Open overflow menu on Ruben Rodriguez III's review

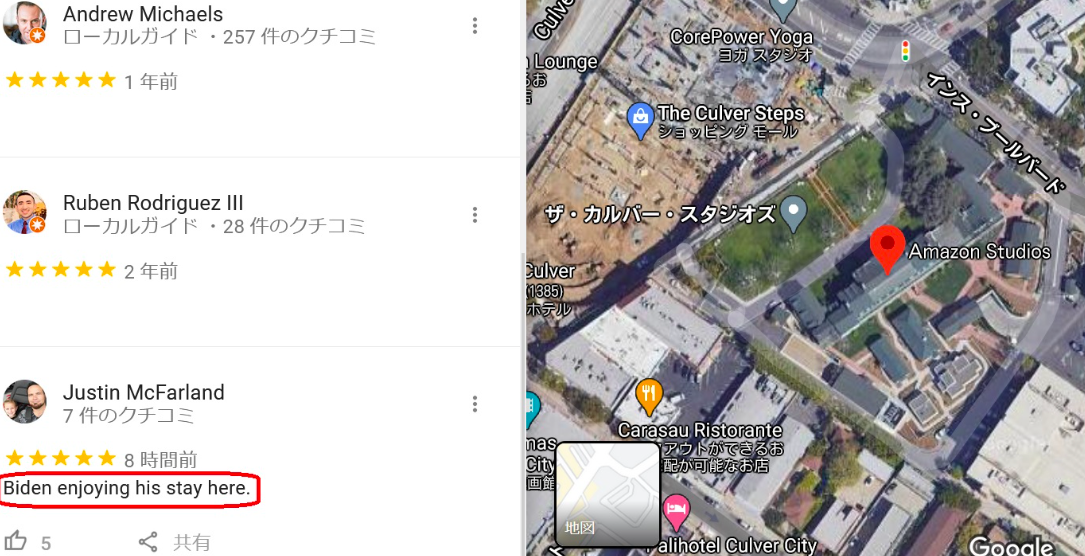pyautogui.click(x=475, y=214)
